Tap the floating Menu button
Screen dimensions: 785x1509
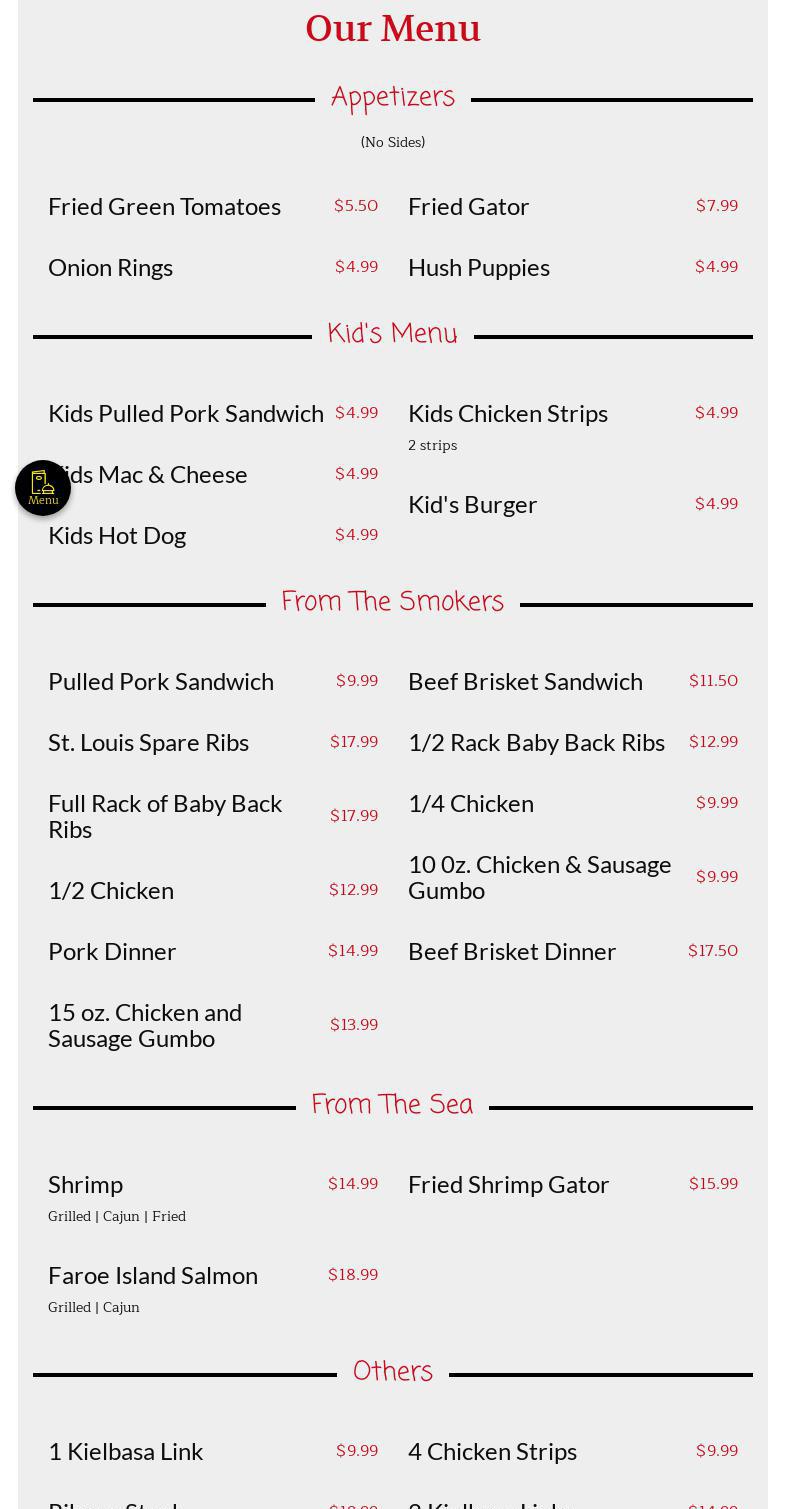43,488
